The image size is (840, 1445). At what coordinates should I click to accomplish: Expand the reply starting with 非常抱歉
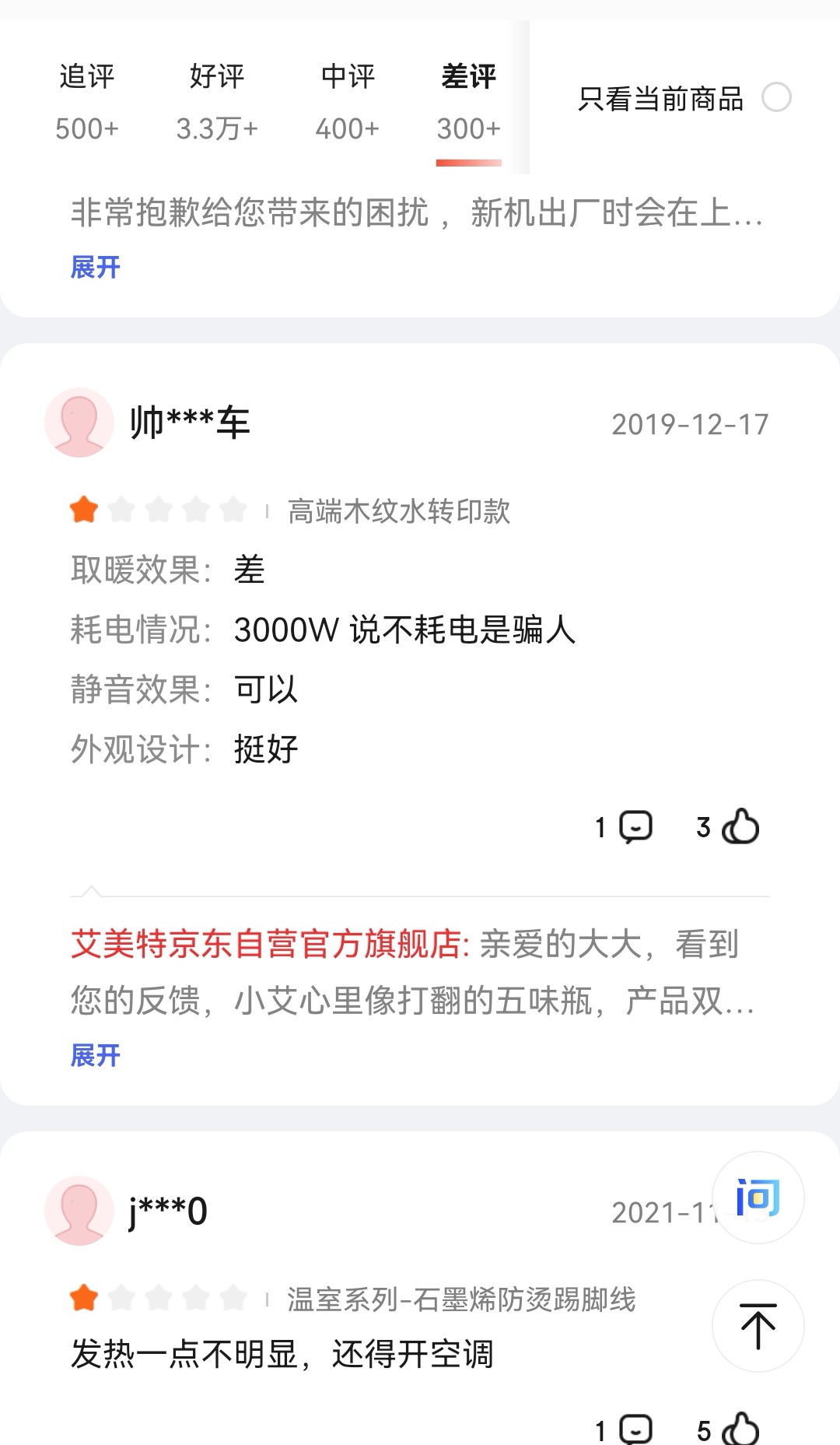click(95, 267)
